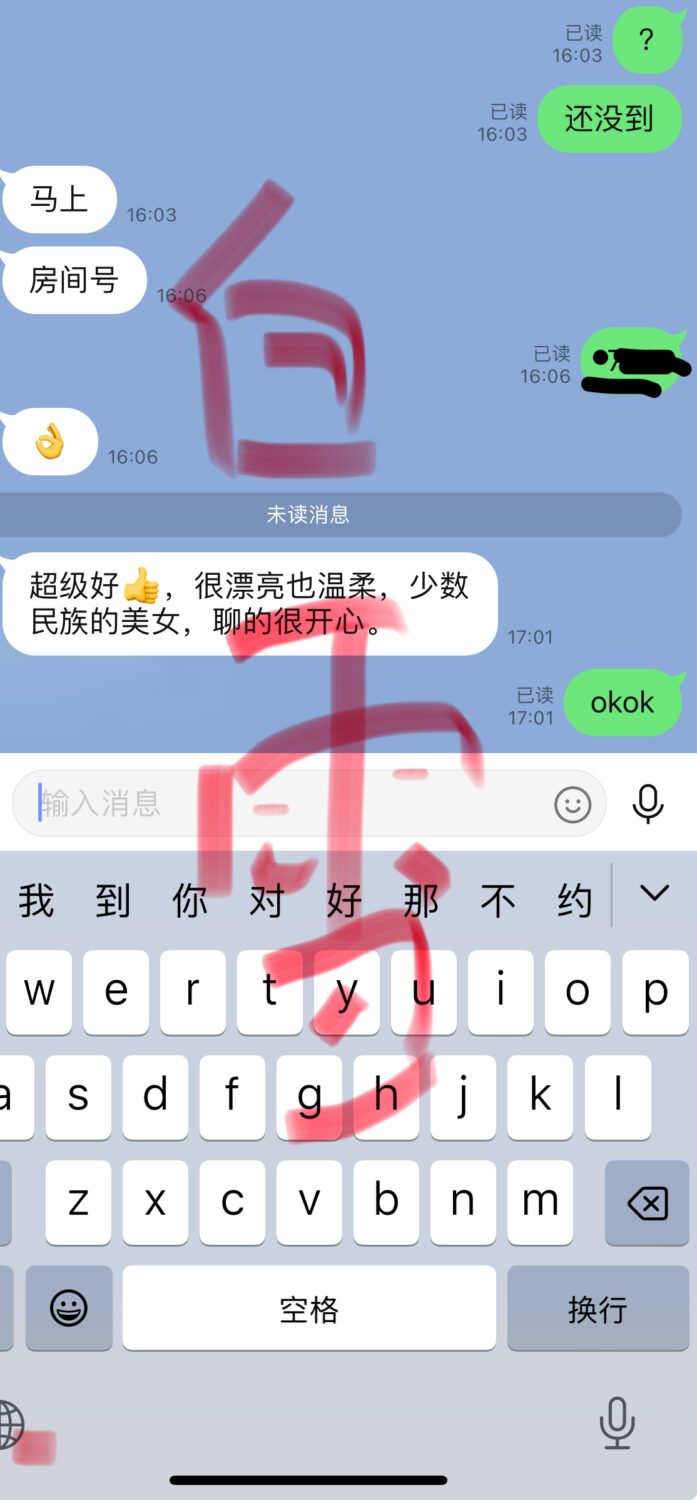
Task: Select the suggested word 我
Action: tap(36, 901)
